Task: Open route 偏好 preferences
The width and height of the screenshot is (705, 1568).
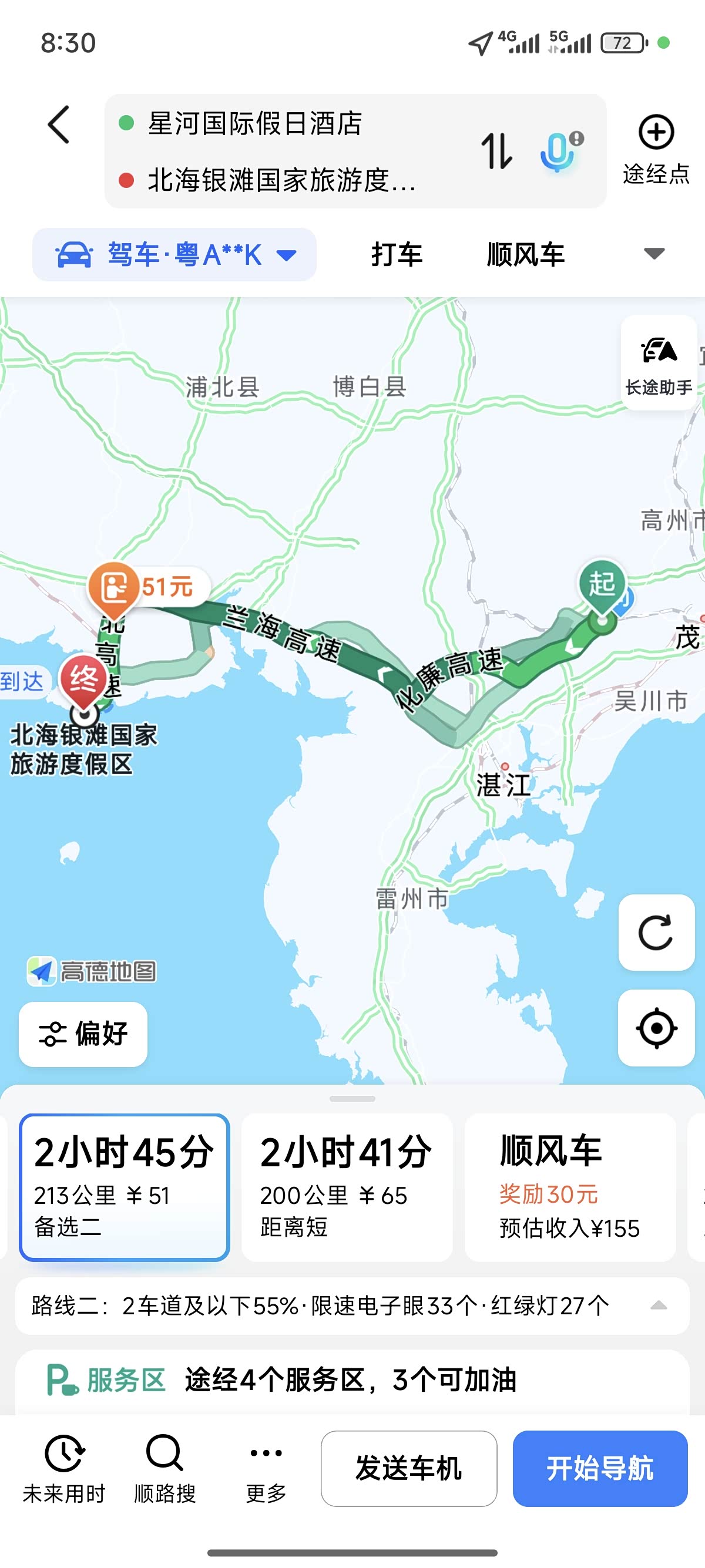Action: click(x=83, y=1034)
